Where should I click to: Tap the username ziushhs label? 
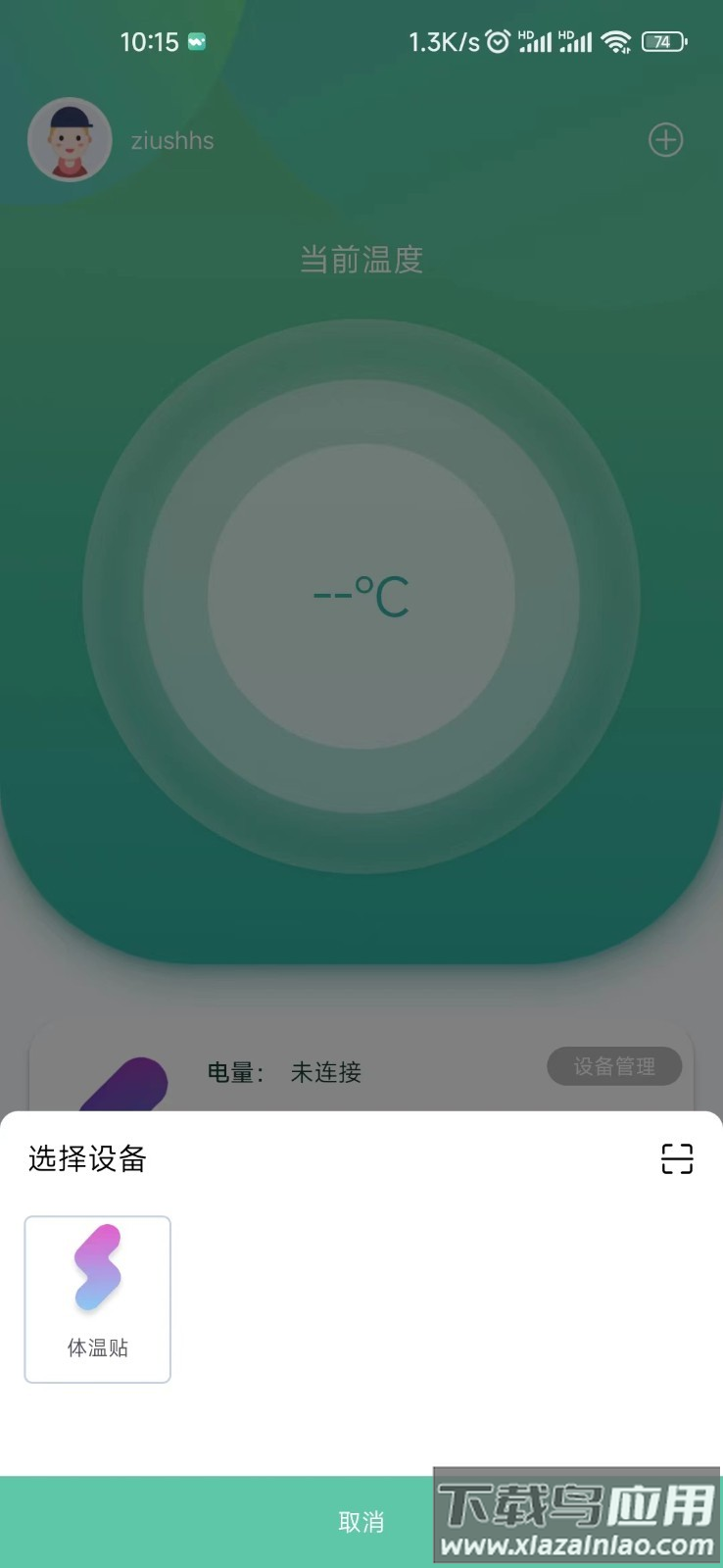(172, 140)
